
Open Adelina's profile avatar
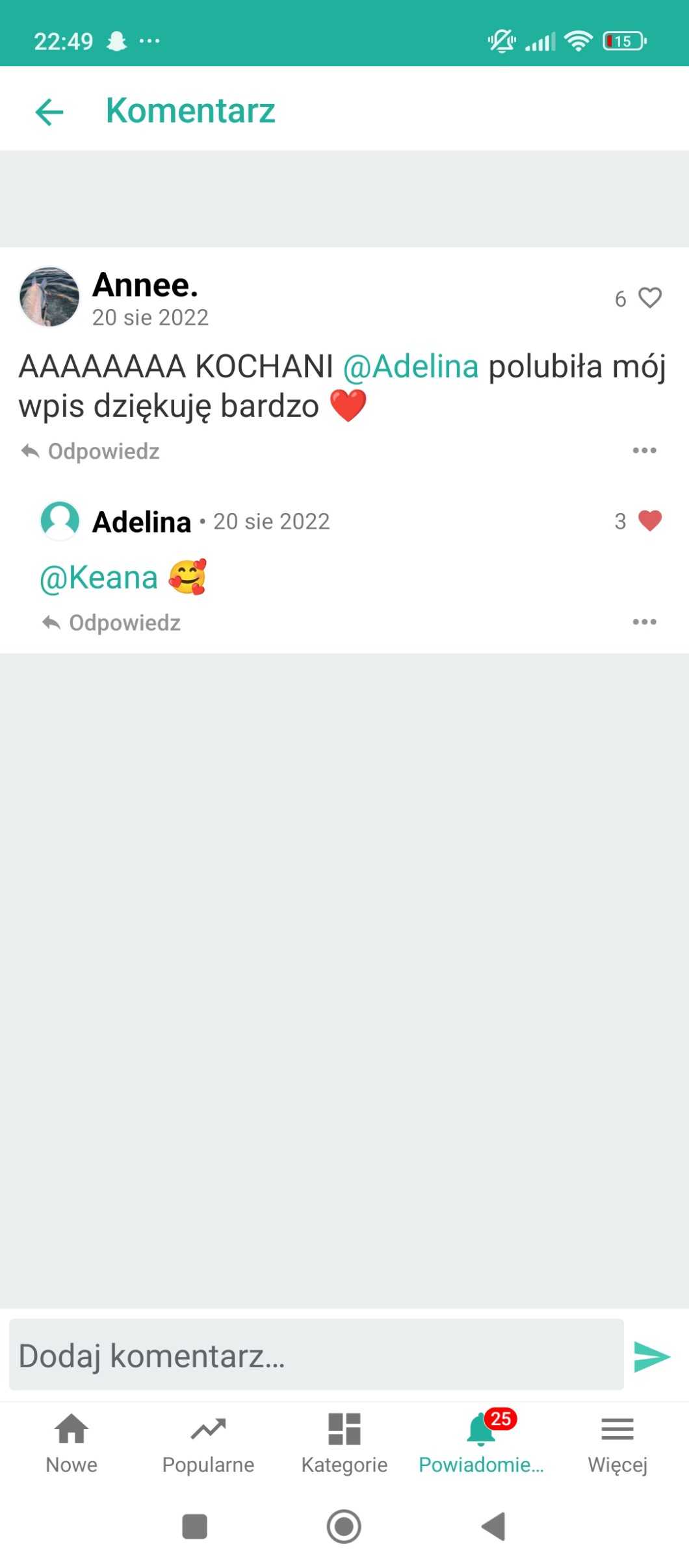tap(60, 520)
